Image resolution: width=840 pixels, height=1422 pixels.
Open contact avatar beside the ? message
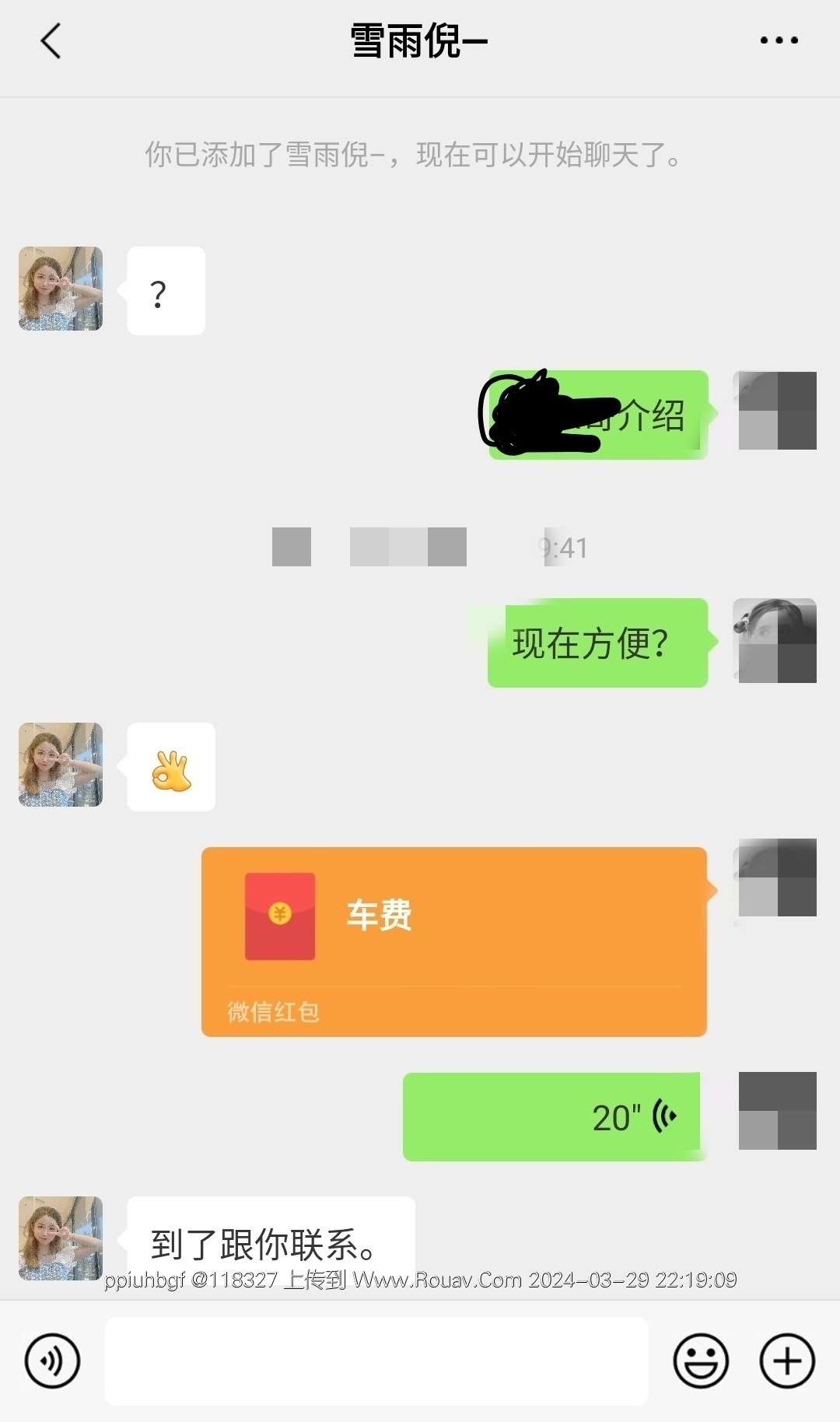tap(61, 289)
